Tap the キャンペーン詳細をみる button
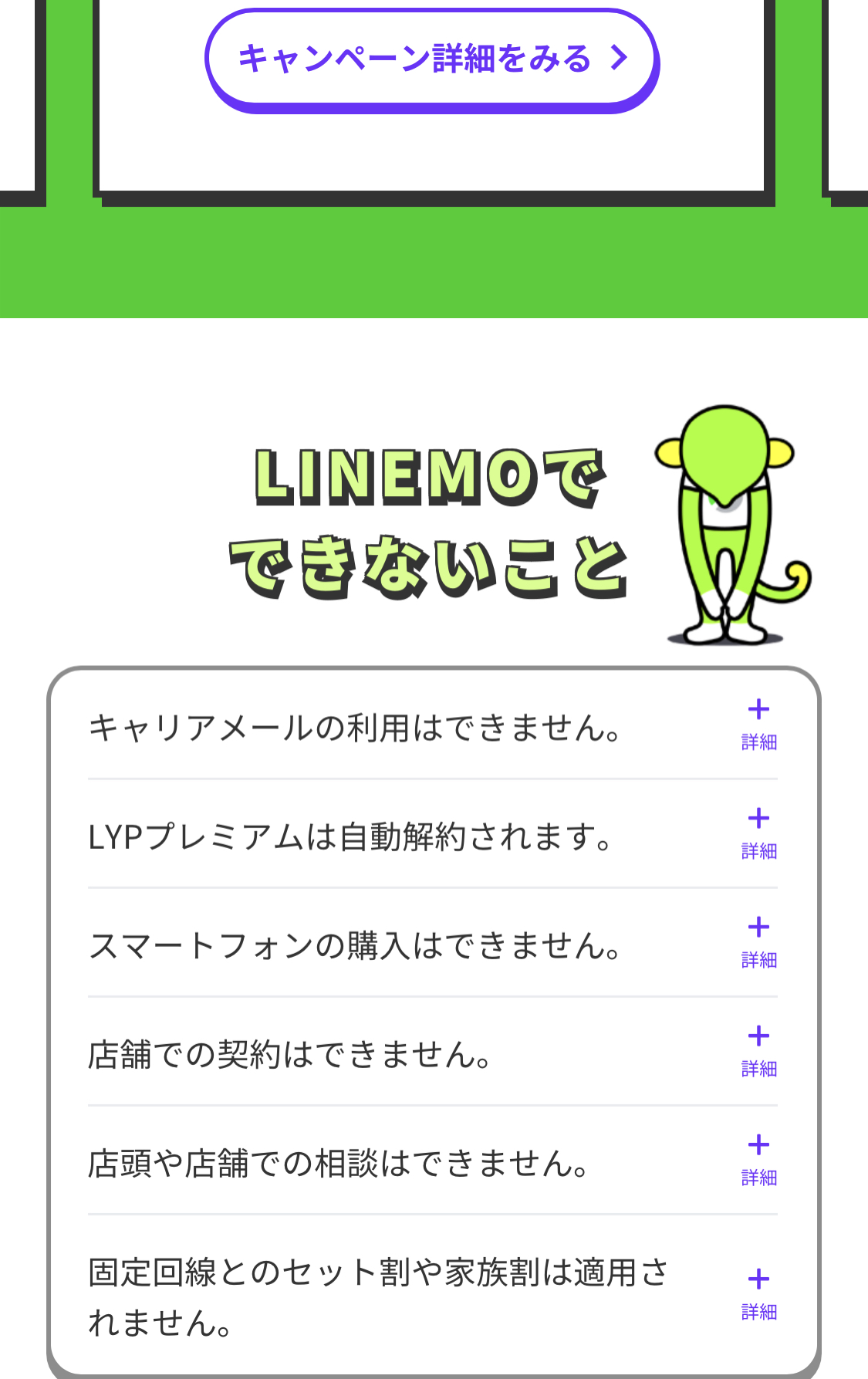This screenshot has width=868, height=1379. click(x=432, y=59)
